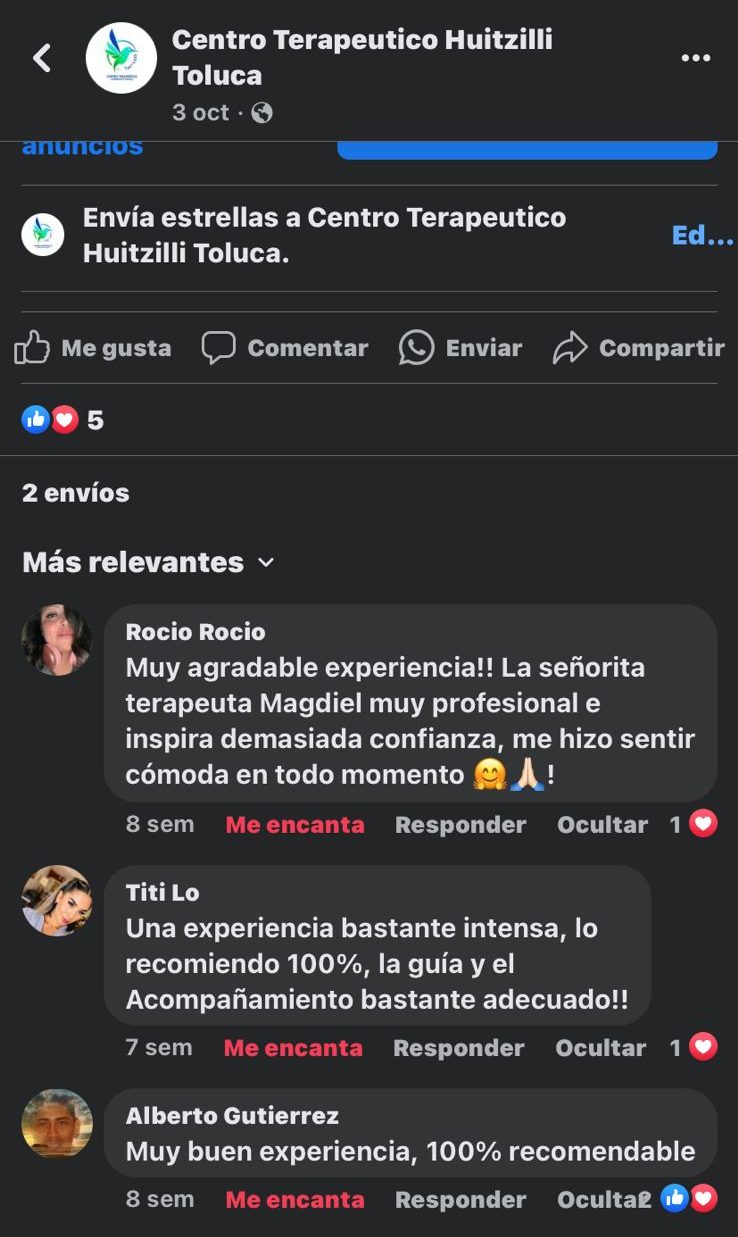
Task: Hide Rocio Rocio's comment
Action: coord(602,825)
